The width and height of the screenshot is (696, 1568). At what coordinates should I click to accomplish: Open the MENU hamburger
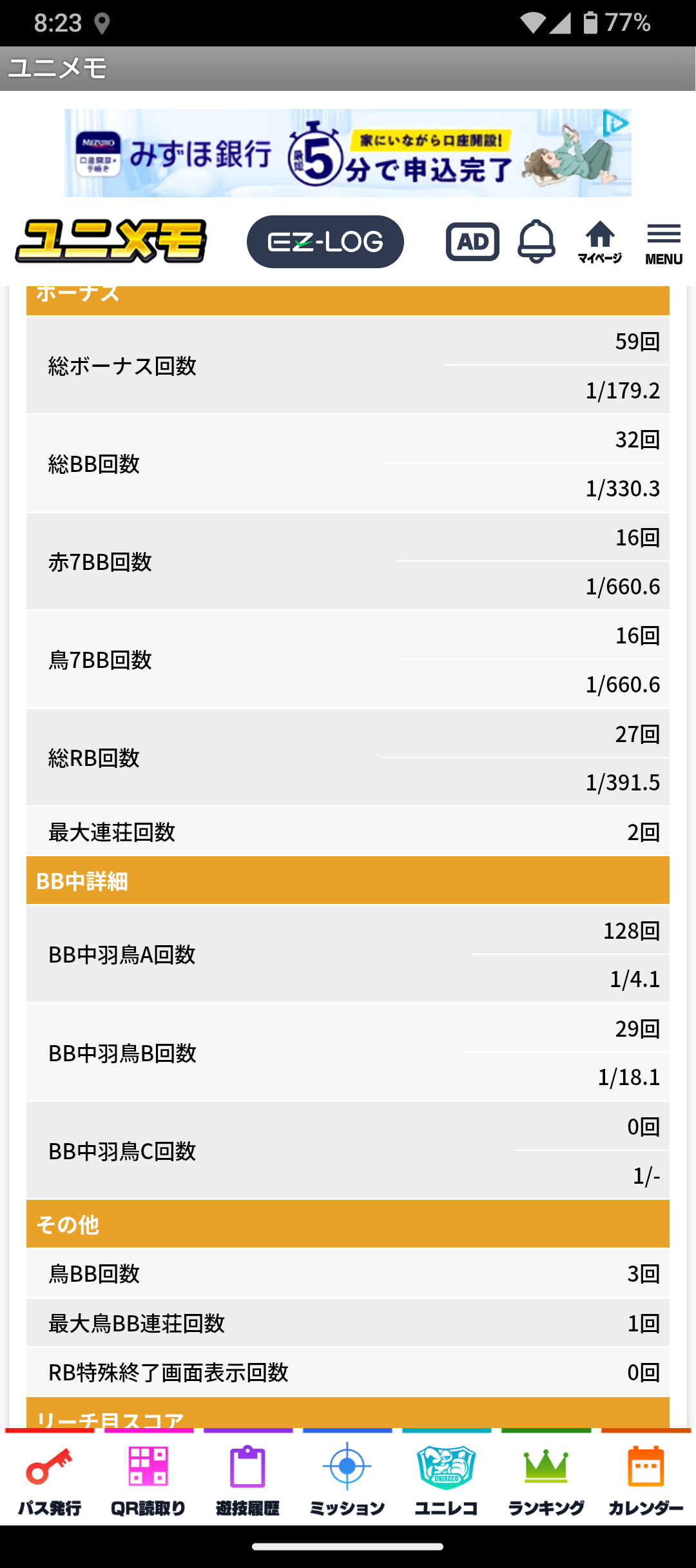click(664, 243)
